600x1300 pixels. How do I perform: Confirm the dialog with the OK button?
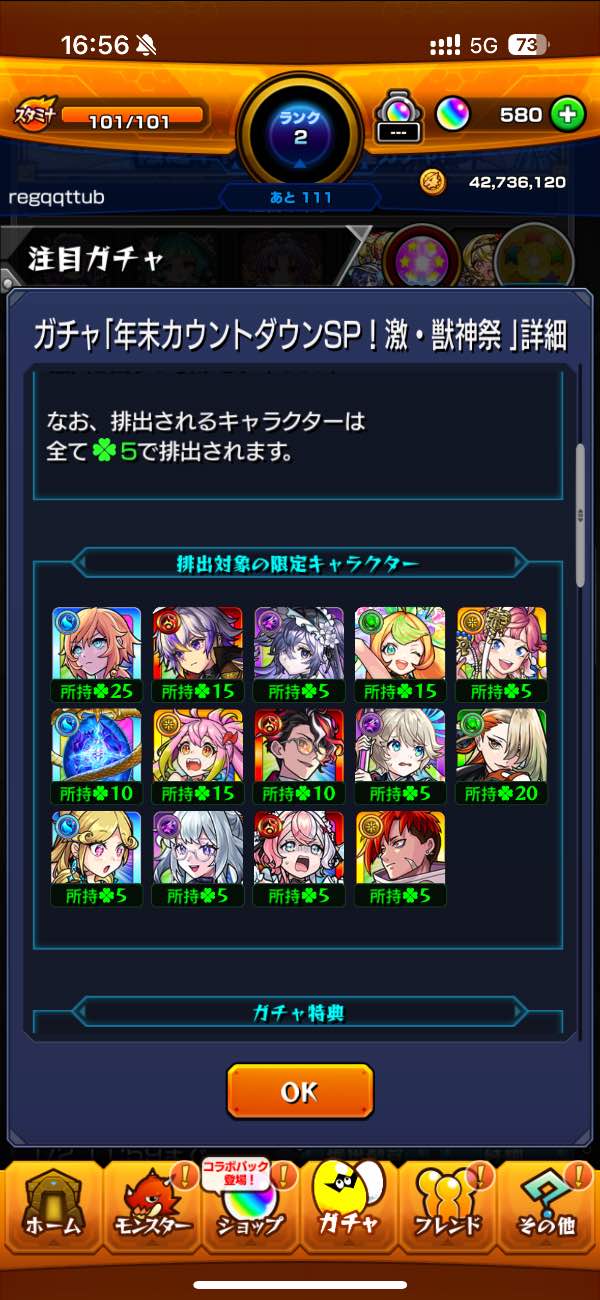coord(299,1090)
